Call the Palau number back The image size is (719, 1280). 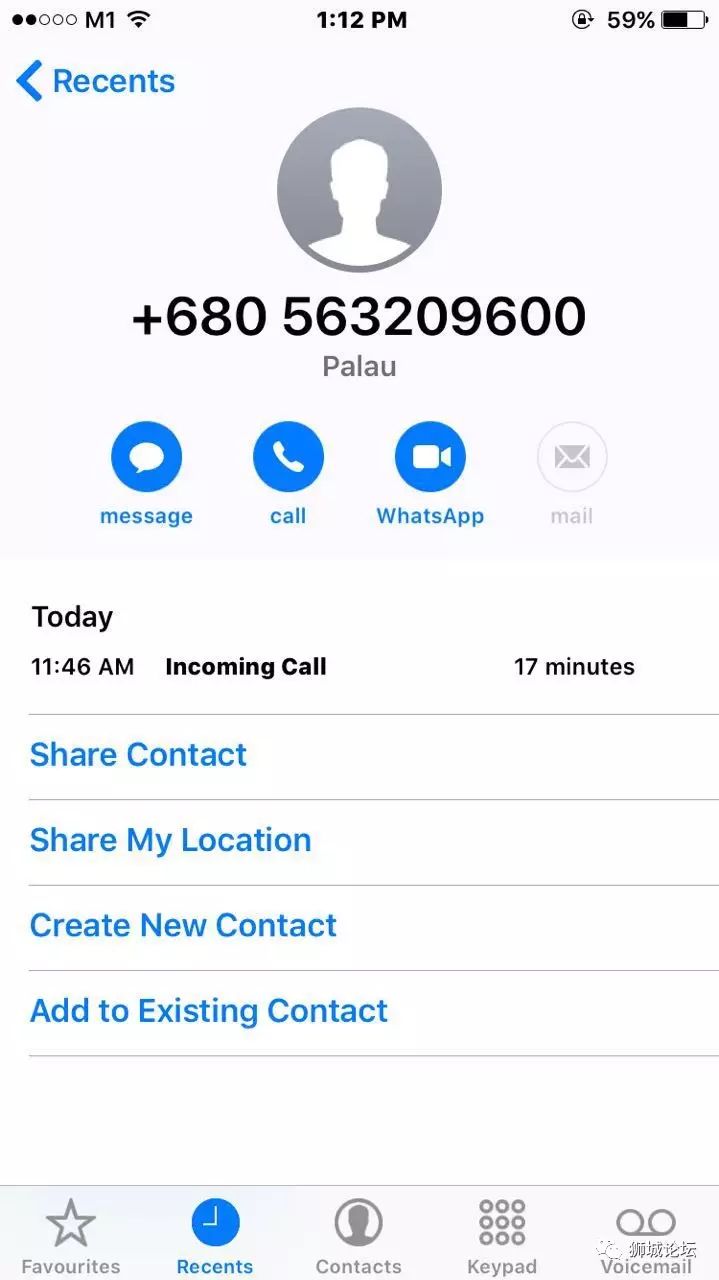coord(288,458)
